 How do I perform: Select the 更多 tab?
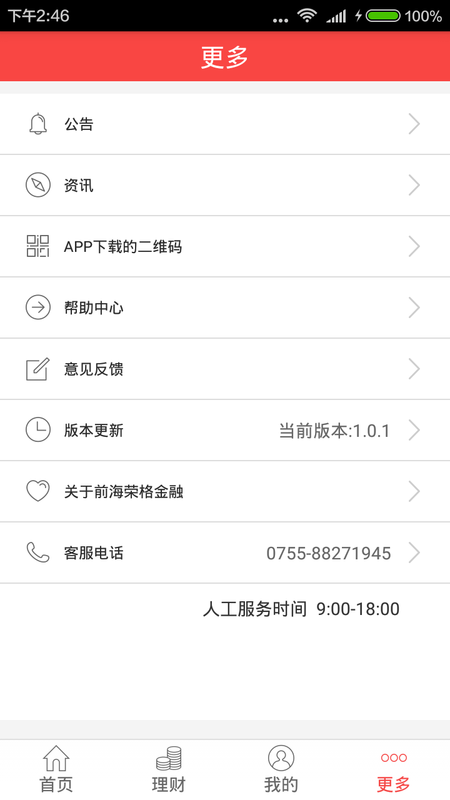tap(393, 769)
